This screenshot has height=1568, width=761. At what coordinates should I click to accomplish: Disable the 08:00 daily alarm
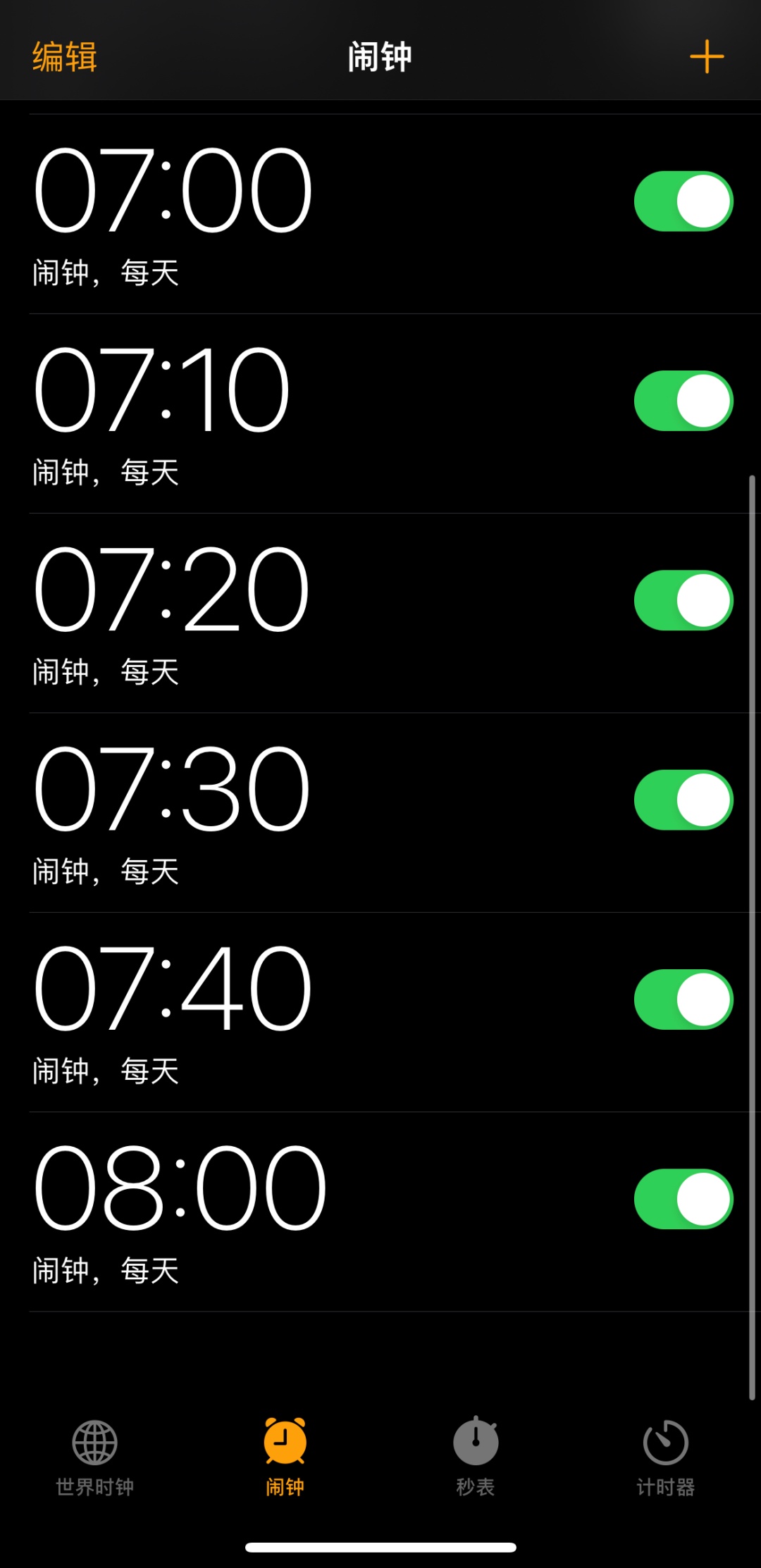(x=683, y=1199)
